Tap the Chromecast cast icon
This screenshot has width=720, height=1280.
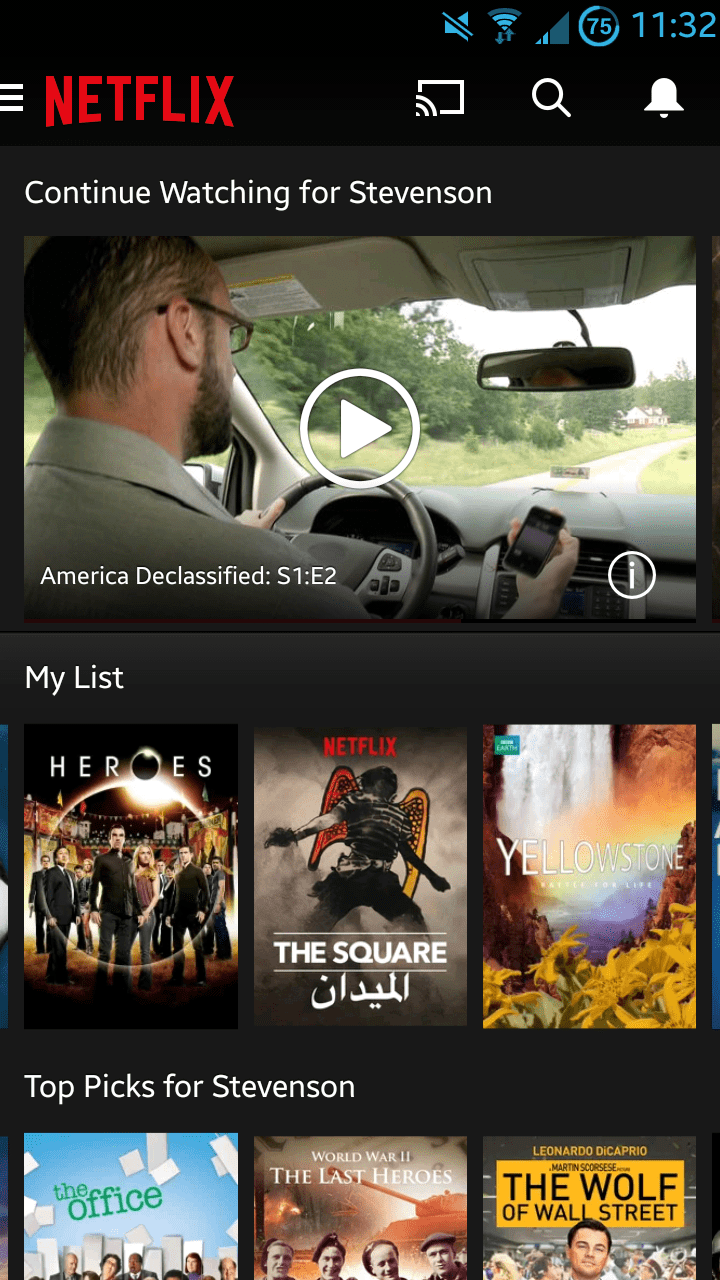tap(441, 98)
